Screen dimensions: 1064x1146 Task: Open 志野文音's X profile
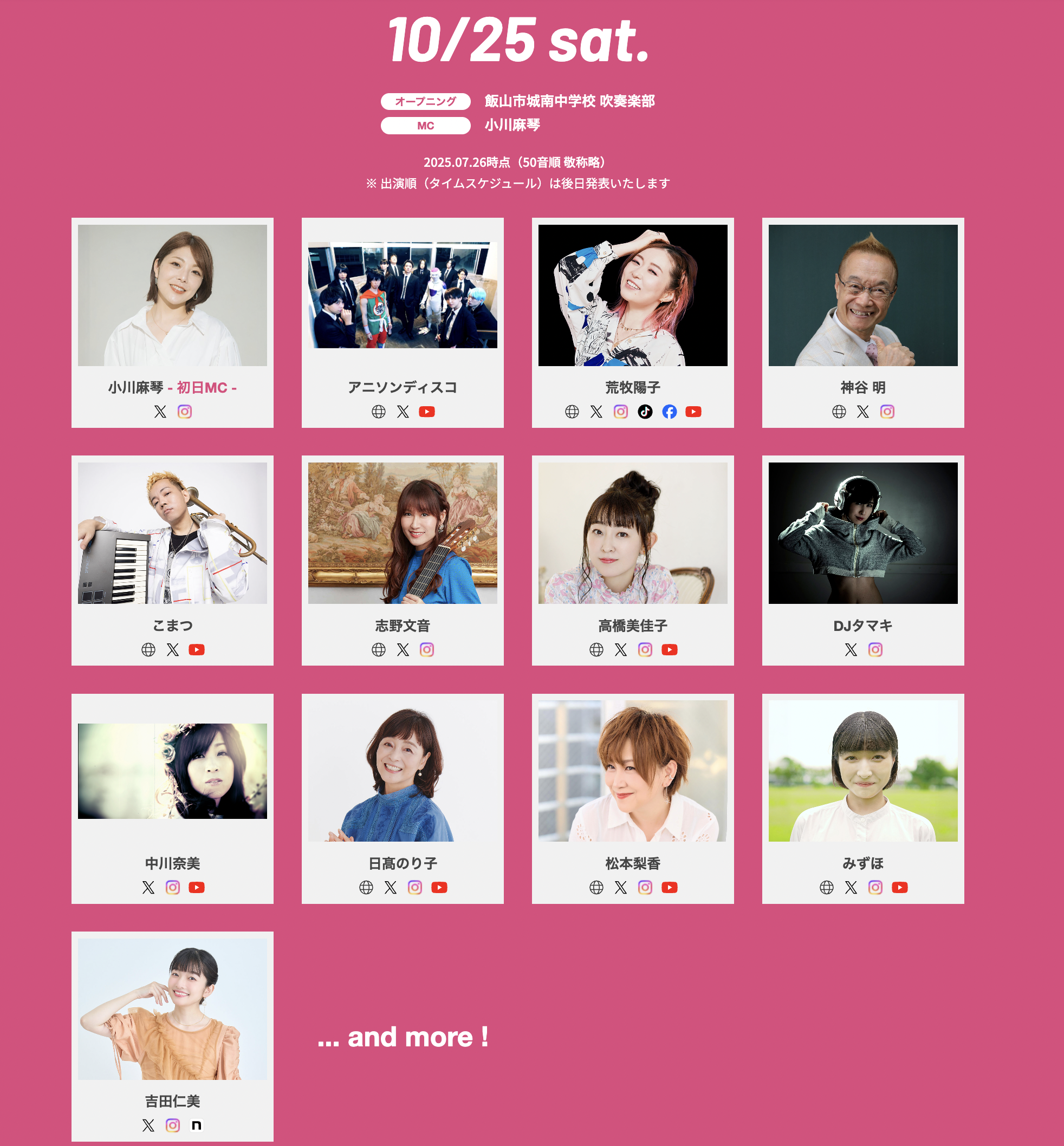[x=403, y=649]
